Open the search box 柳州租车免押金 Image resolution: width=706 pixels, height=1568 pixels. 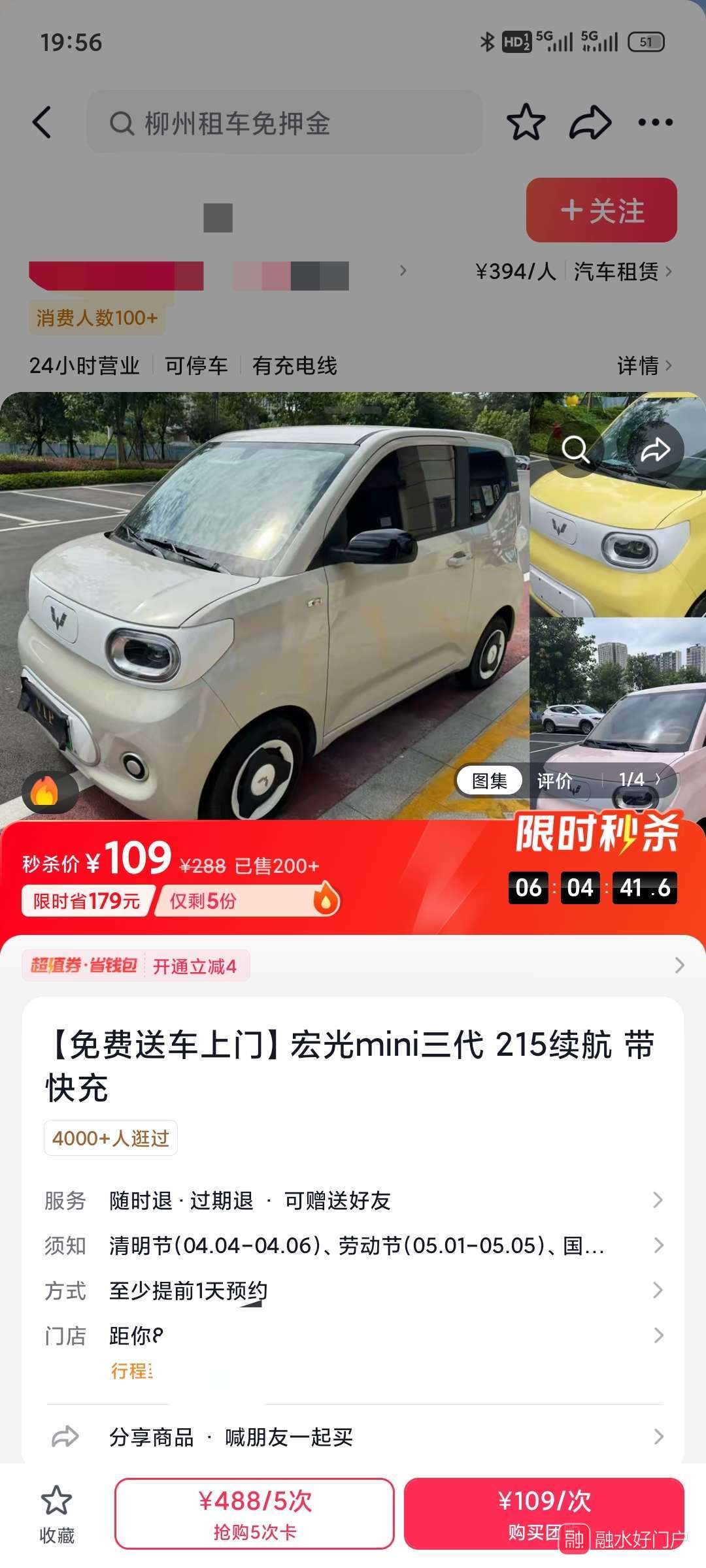(x=284, y=122)
